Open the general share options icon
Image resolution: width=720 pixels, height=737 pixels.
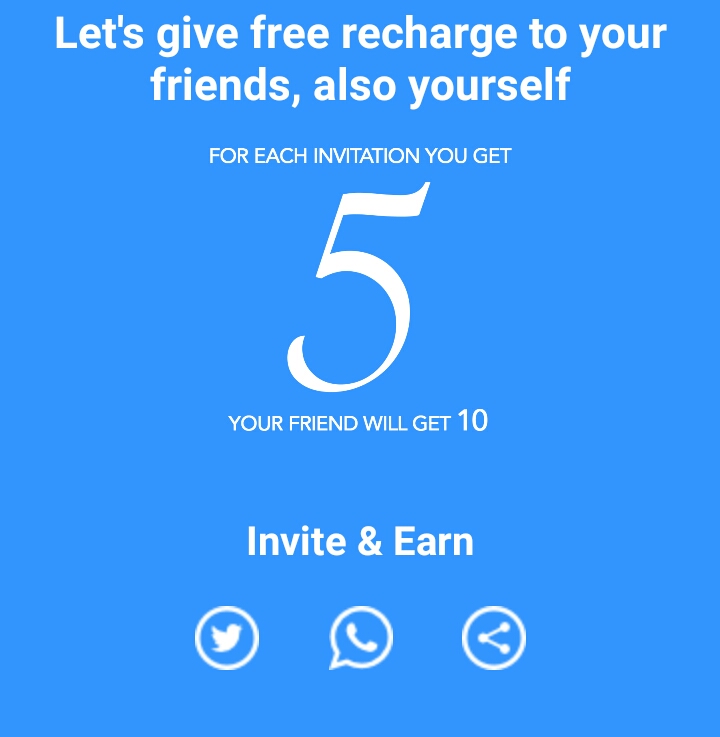pos(493,638)
